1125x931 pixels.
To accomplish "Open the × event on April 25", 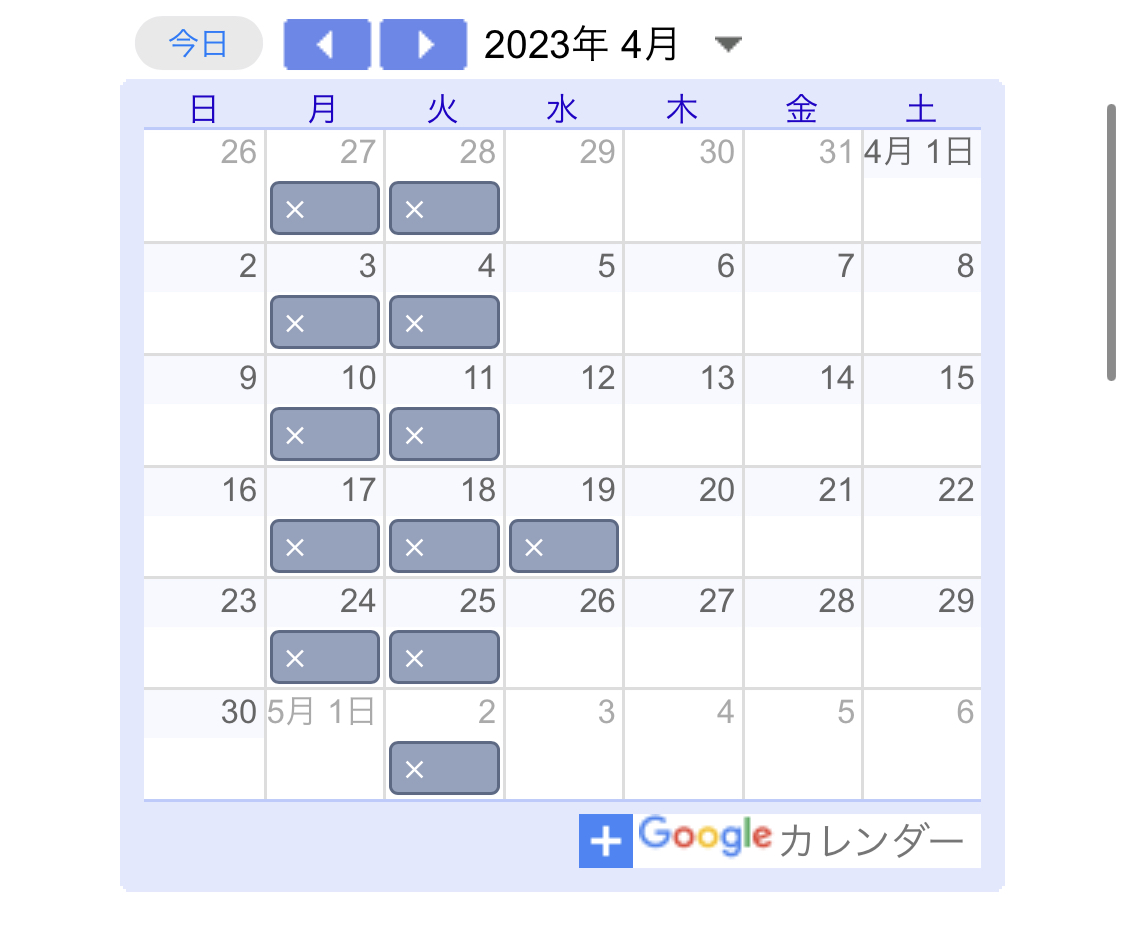I will coord(444,657).
